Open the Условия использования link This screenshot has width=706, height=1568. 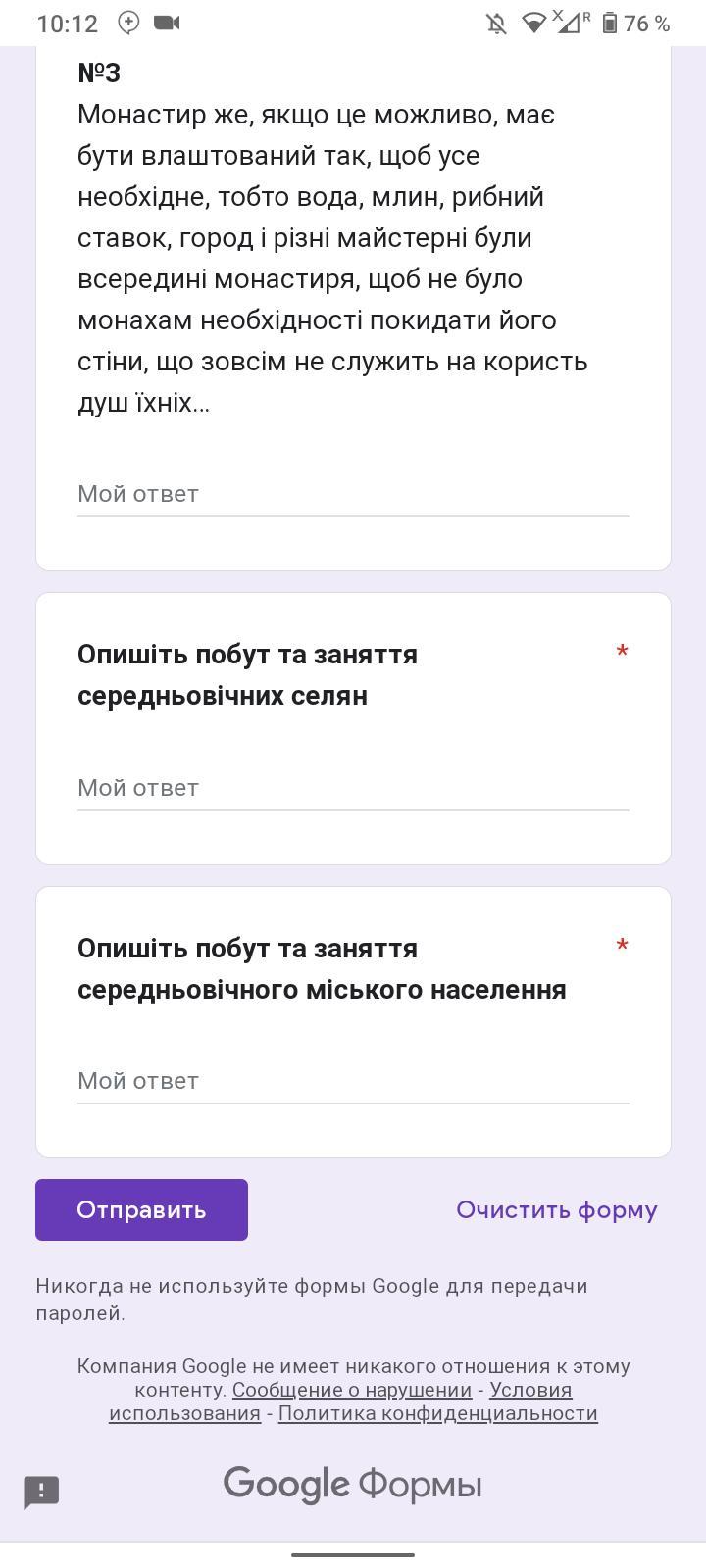pos(340,1401)
